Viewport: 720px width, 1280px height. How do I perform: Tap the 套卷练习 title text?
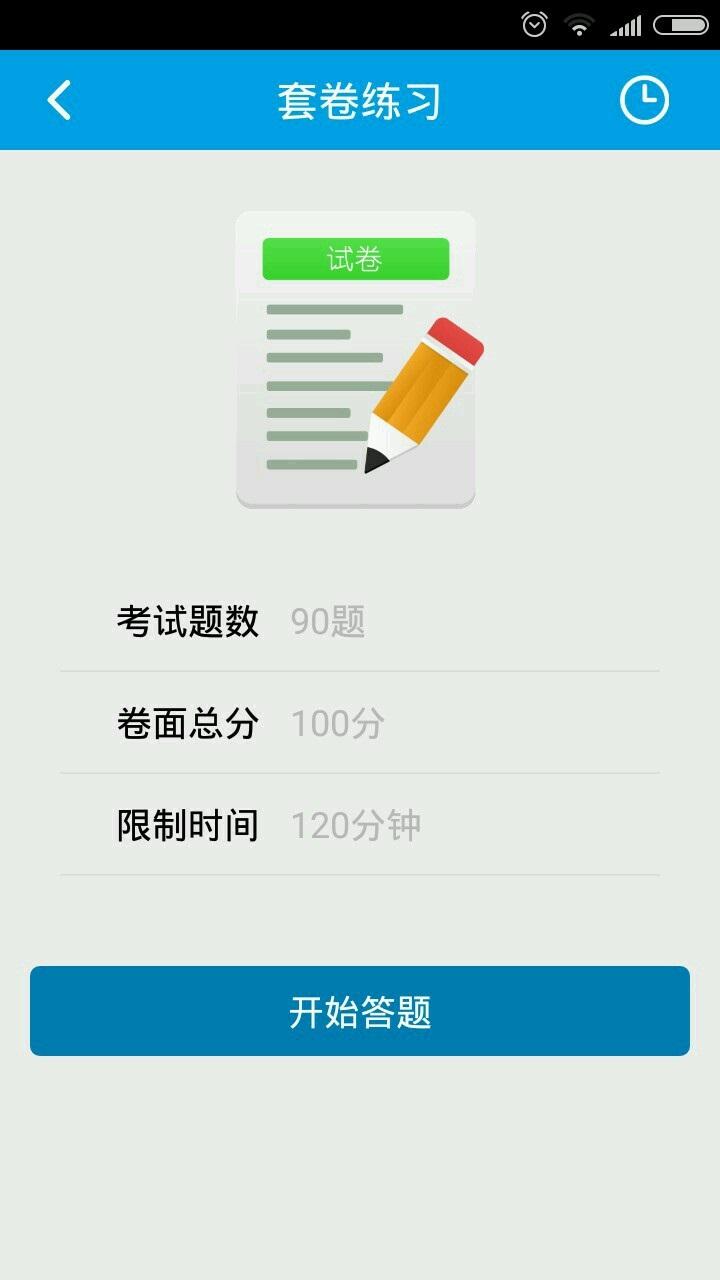(360, 99)
